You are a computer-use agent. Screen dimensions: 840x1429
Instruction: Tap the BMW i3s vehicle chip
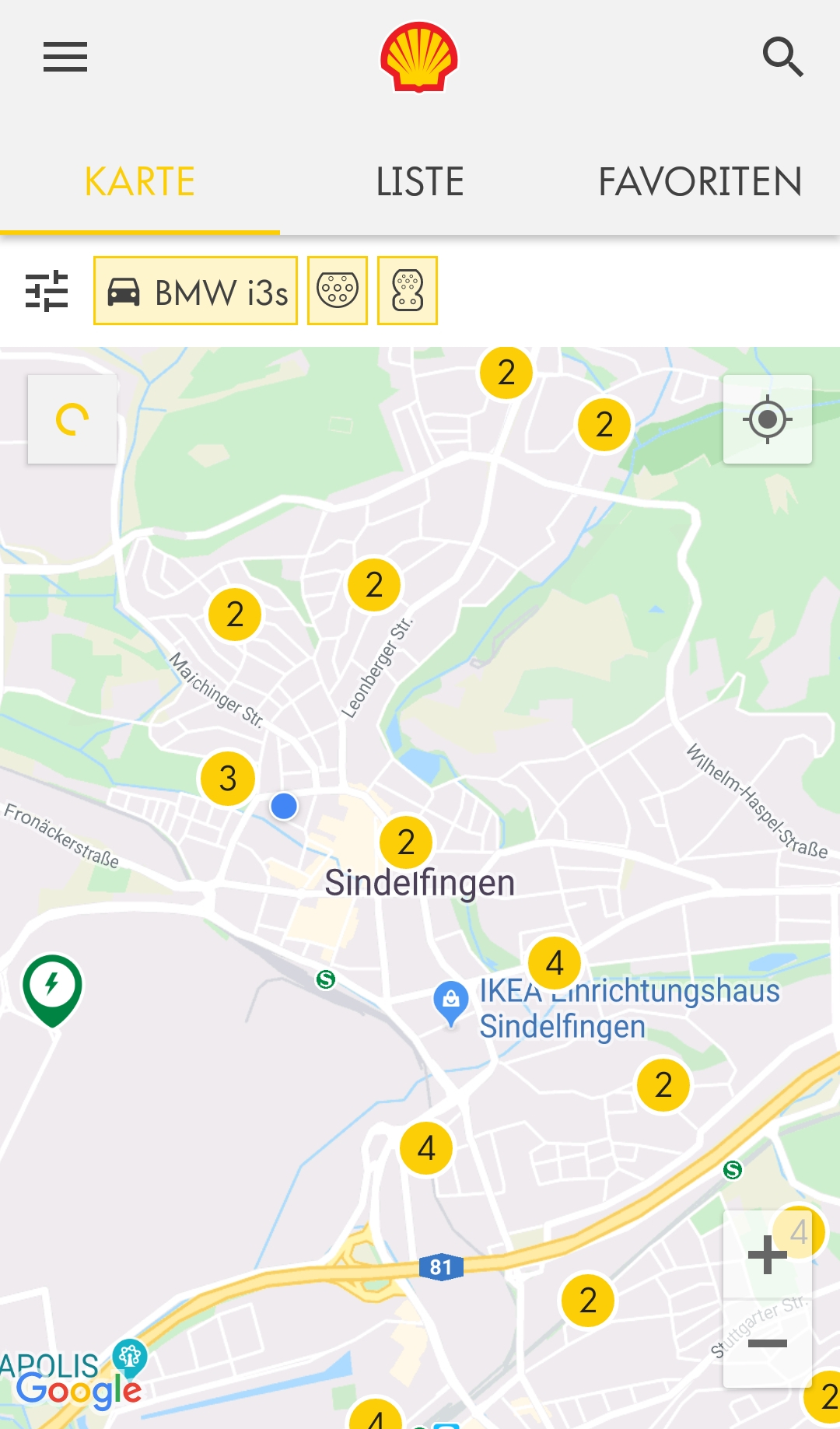(196, 291)
